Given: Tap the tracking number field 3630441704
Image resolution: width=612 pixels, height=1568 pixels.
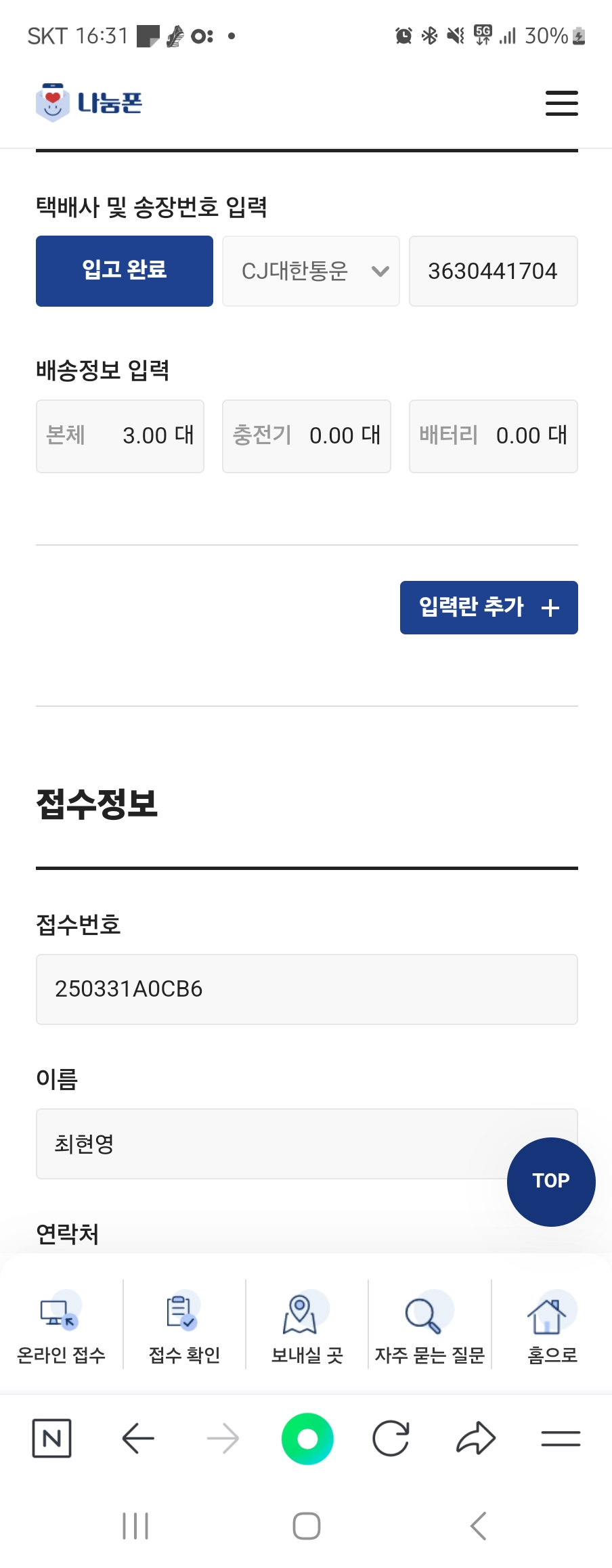Looking at the screenshot, I should pos(493,271).
